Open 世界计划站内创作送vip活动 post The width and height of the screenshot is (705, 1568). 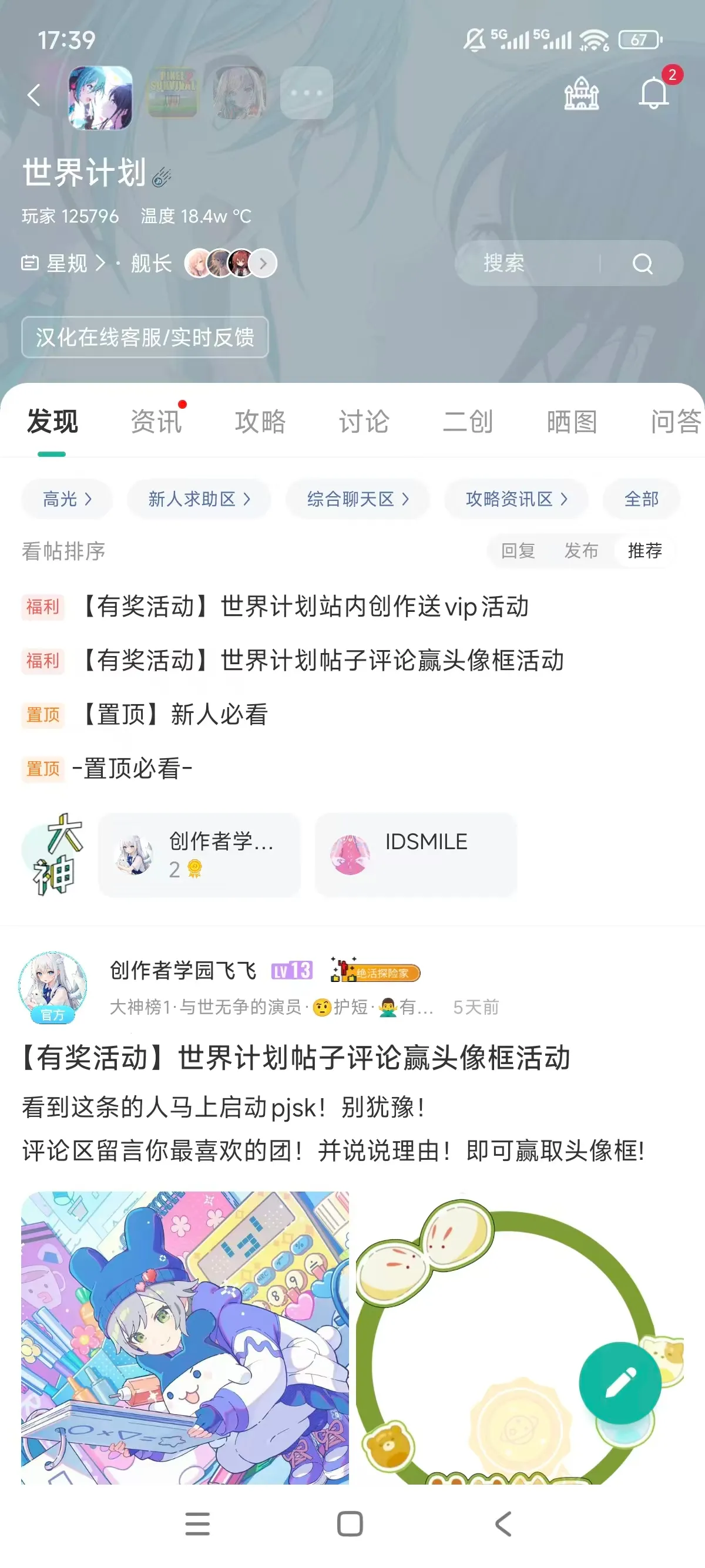[304, 607]
